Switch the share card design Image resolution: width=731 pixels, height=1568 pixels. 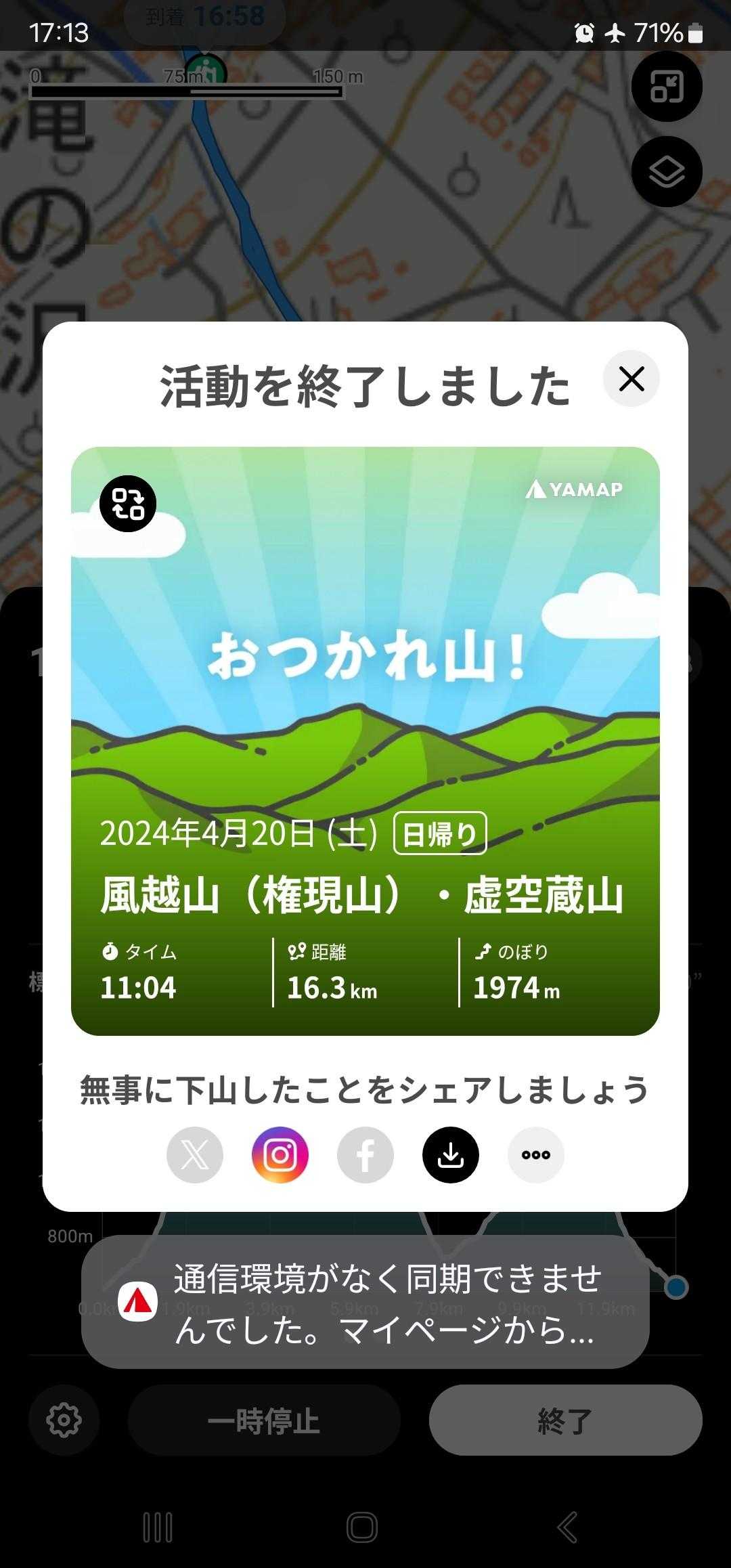(128, 504)
